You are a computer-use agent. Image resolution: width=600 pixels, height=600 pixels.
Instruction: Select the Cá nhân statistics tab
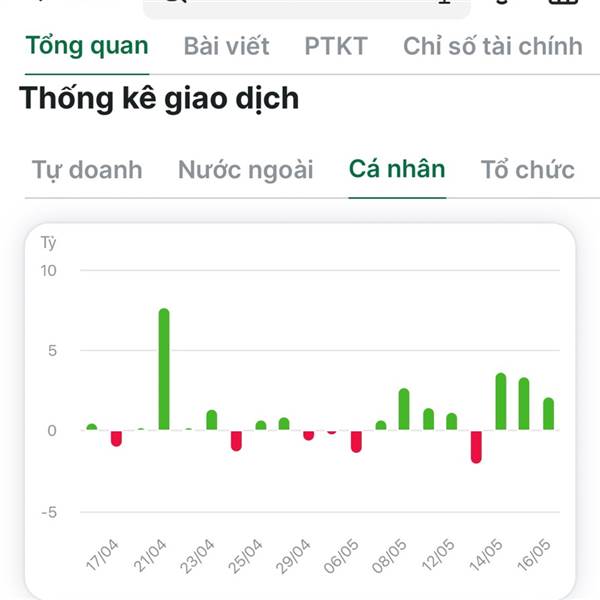coord(397,169)
